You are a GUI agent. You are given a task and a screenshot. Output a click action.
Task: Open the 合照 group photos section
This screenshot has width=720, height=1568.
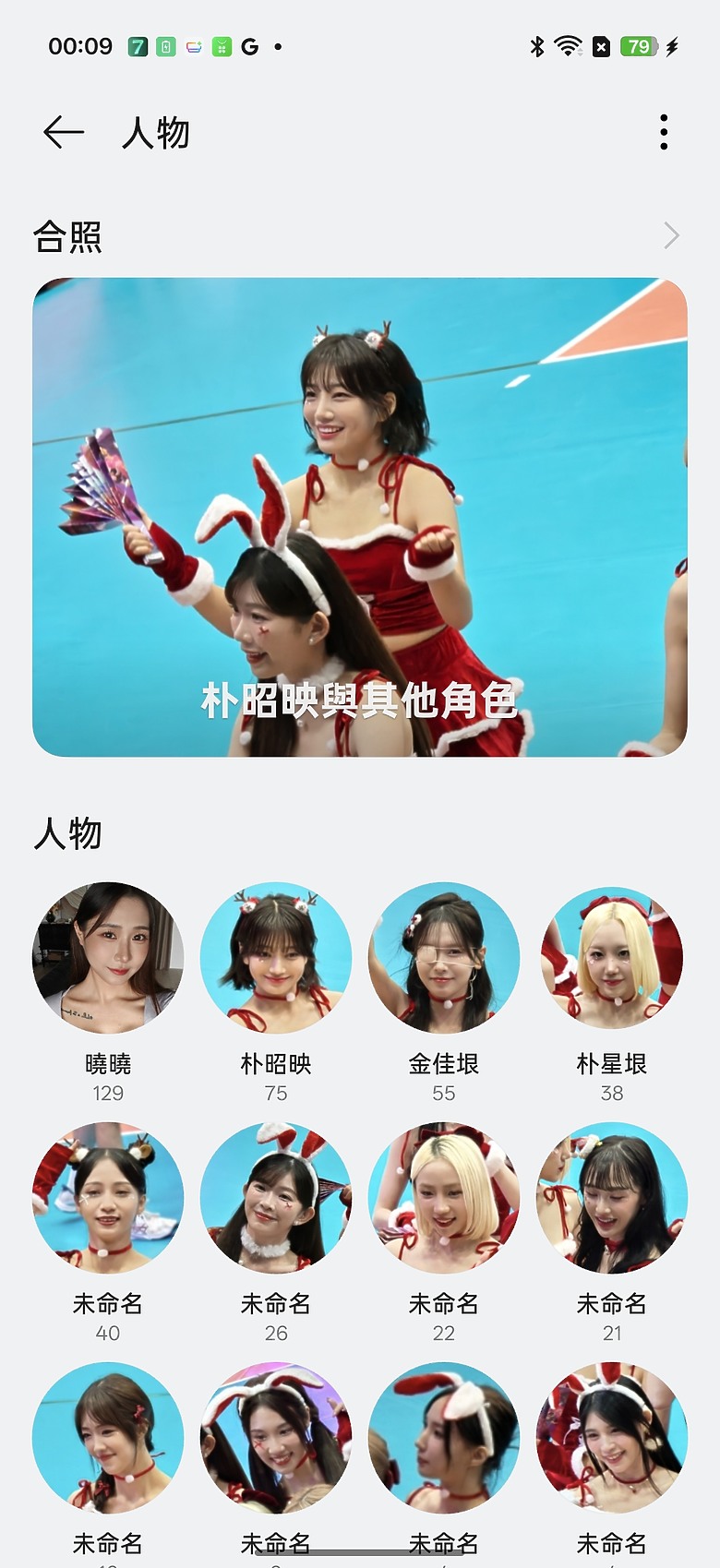[69, 236]
